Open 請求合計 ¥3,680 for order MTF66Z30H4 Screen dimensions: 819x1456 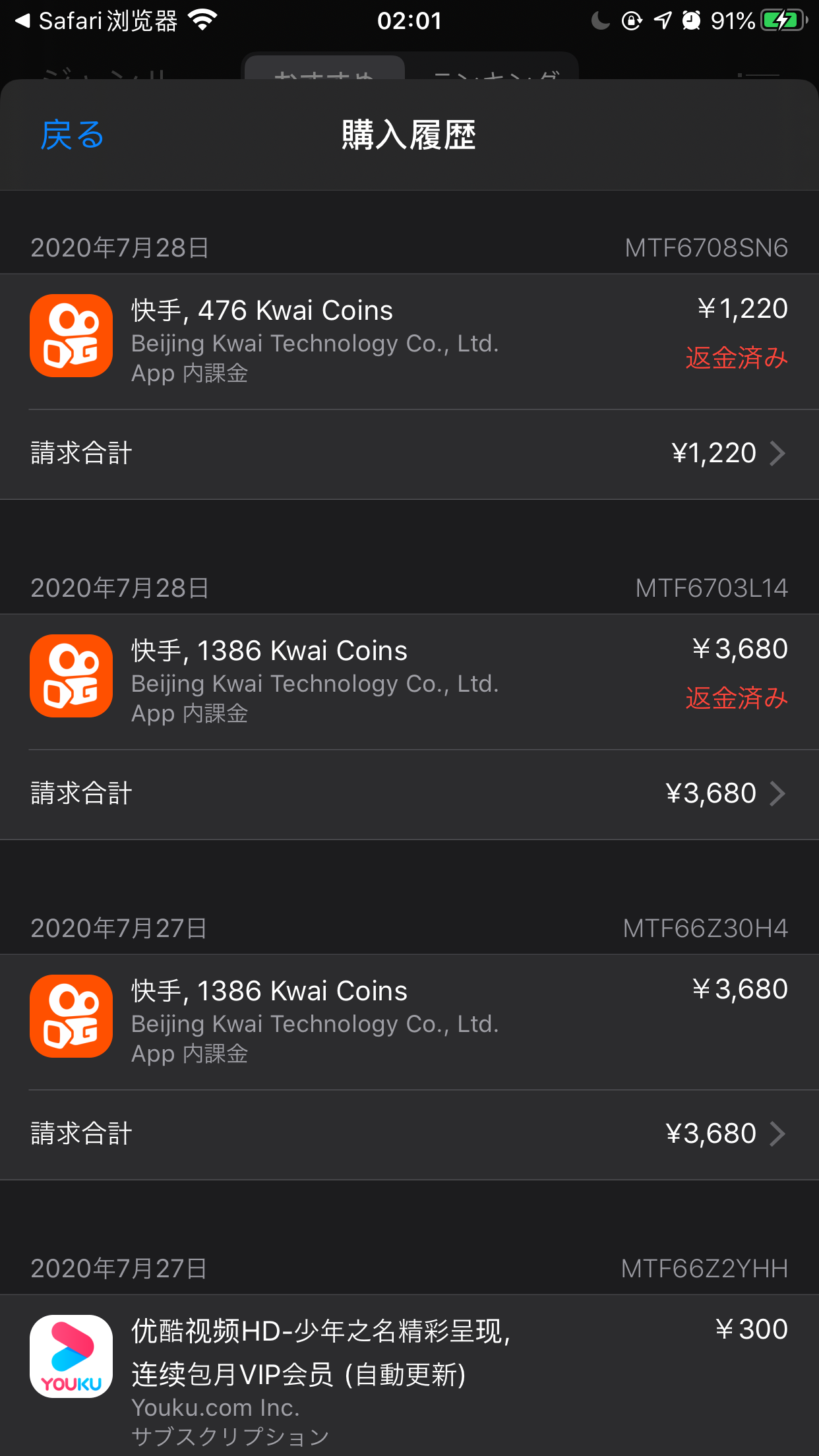click(x=409, y=1134)
